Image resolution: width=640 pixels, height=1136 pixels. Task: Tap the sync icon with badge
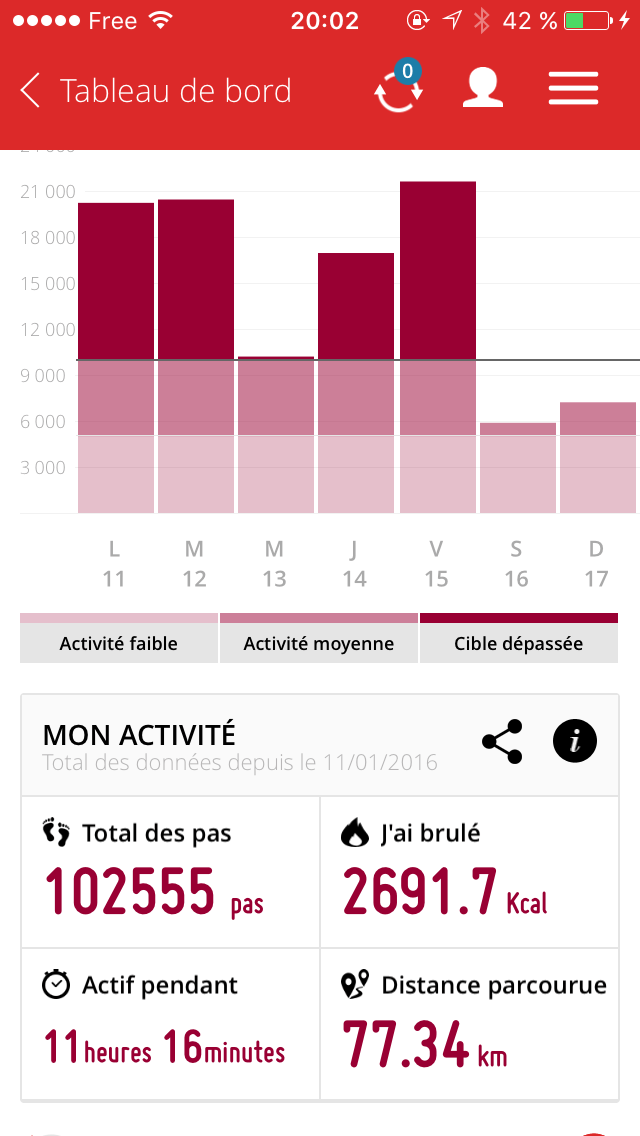(398, 90)
